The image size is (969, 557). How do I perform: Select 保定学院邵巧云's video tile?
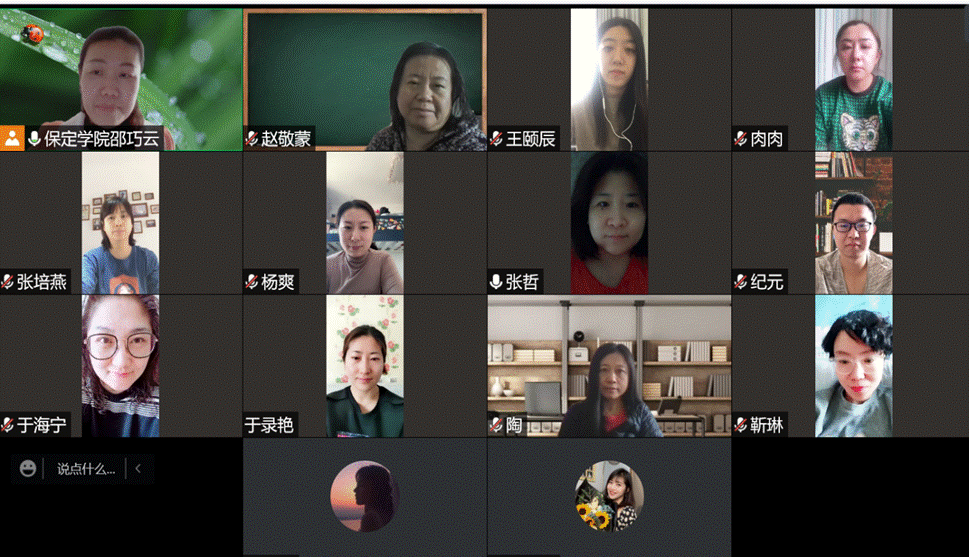[x=121, y=80]
